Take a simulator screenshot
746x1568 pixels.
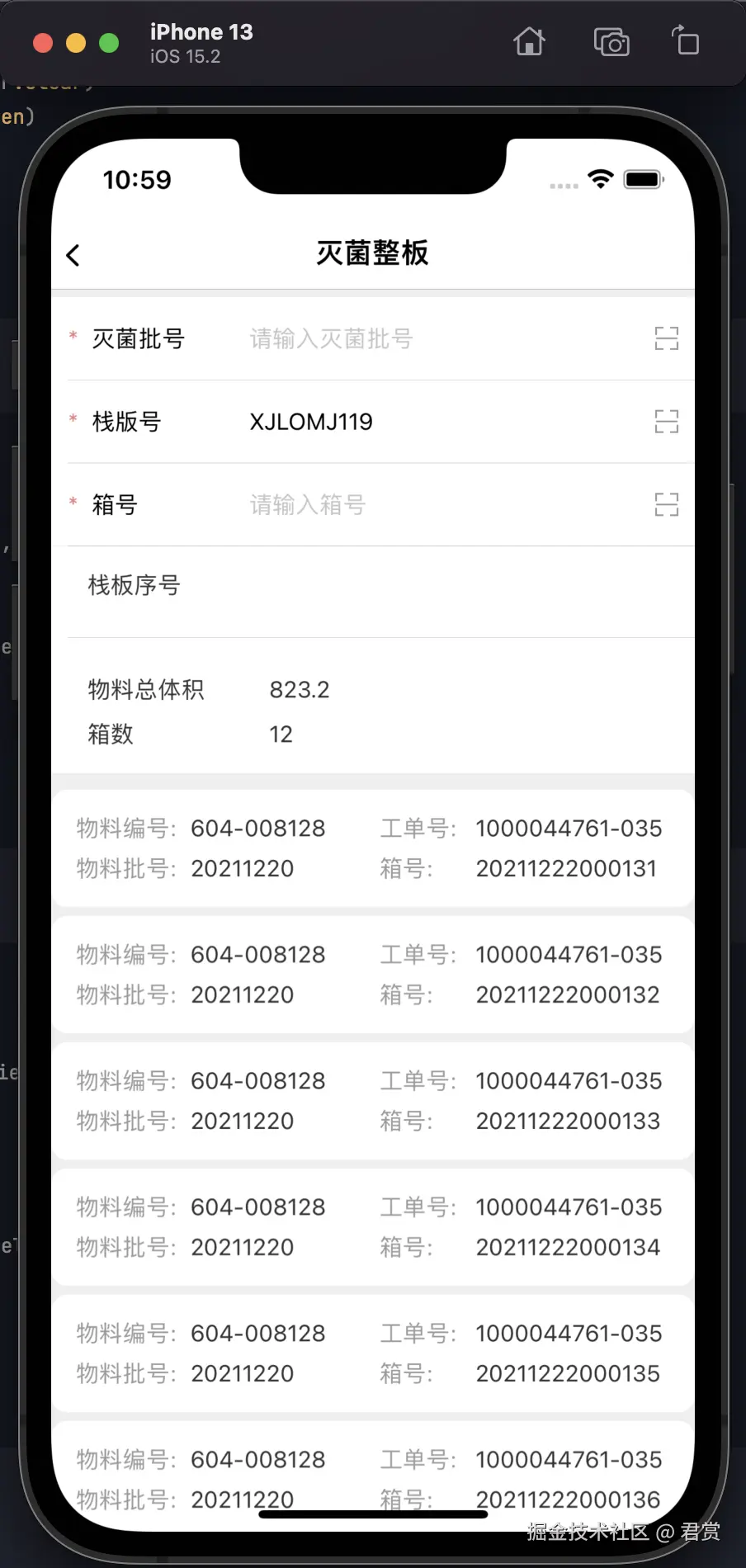611,41
